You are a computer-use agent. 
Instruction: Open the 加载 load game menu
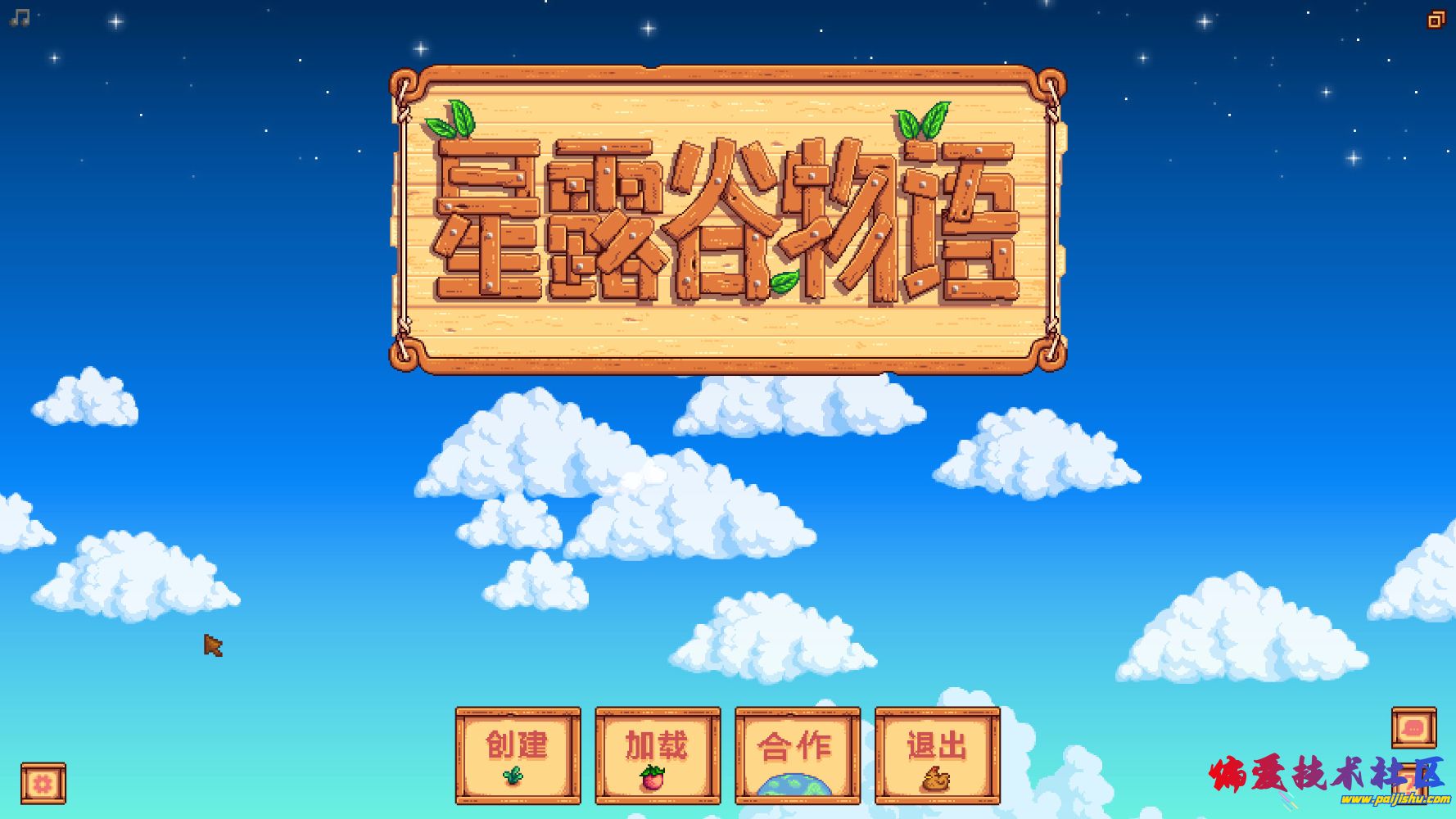[658, 755]
